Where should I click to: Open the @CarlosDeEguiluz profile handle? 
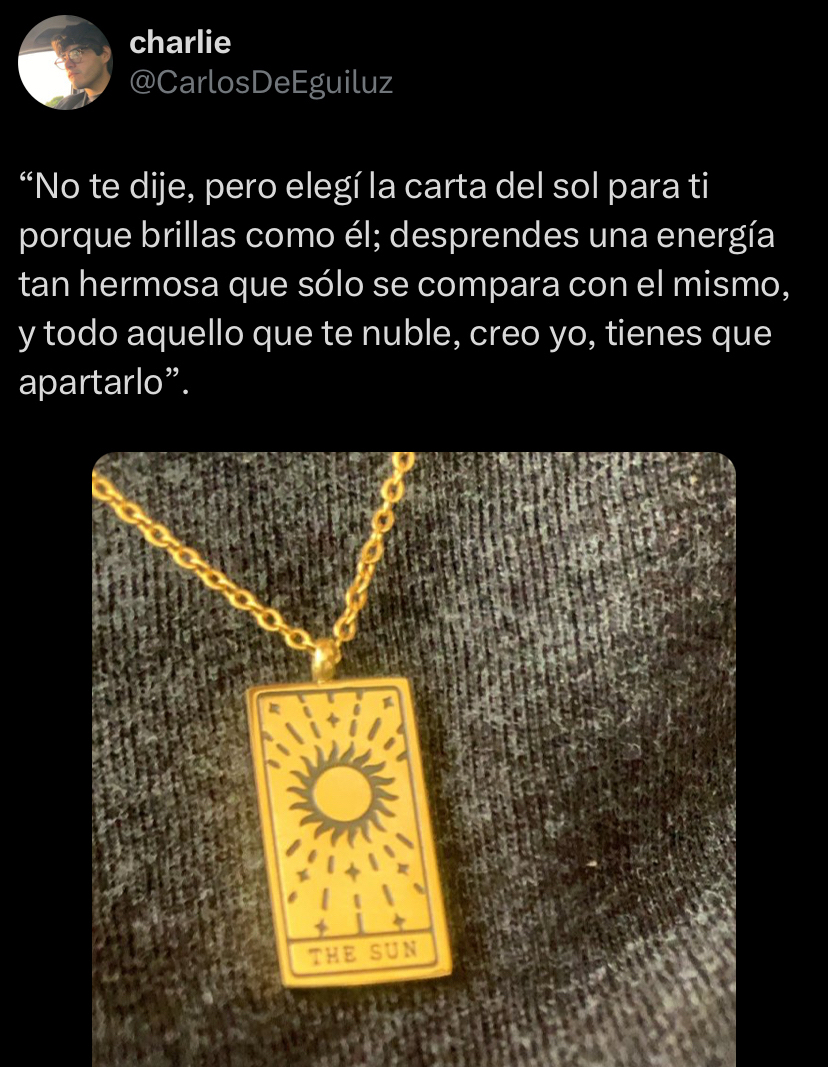[x=262, y=83]
